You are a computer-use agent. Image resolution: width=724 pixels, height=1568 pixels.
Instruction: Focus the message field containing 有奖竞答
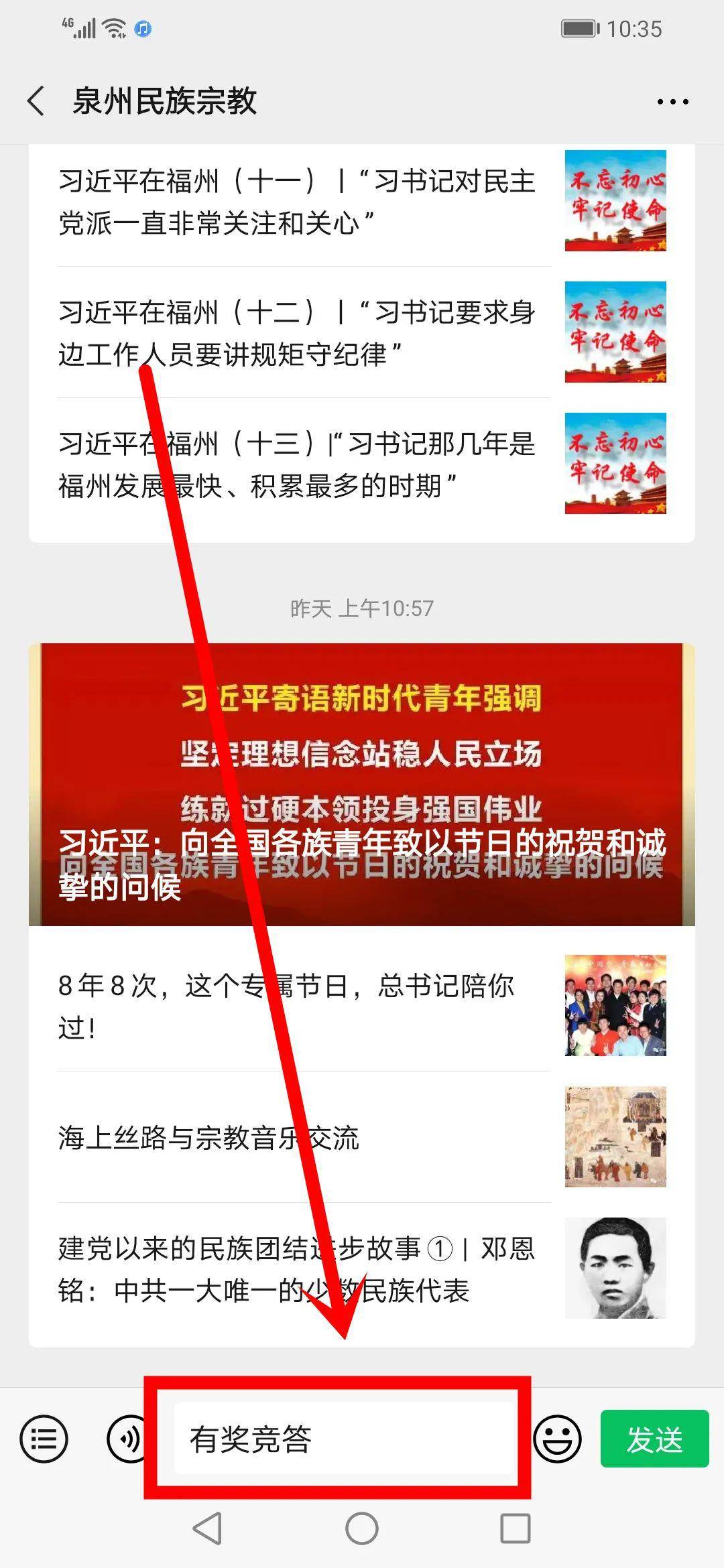pyautogui.click(x=343, y=1438)
